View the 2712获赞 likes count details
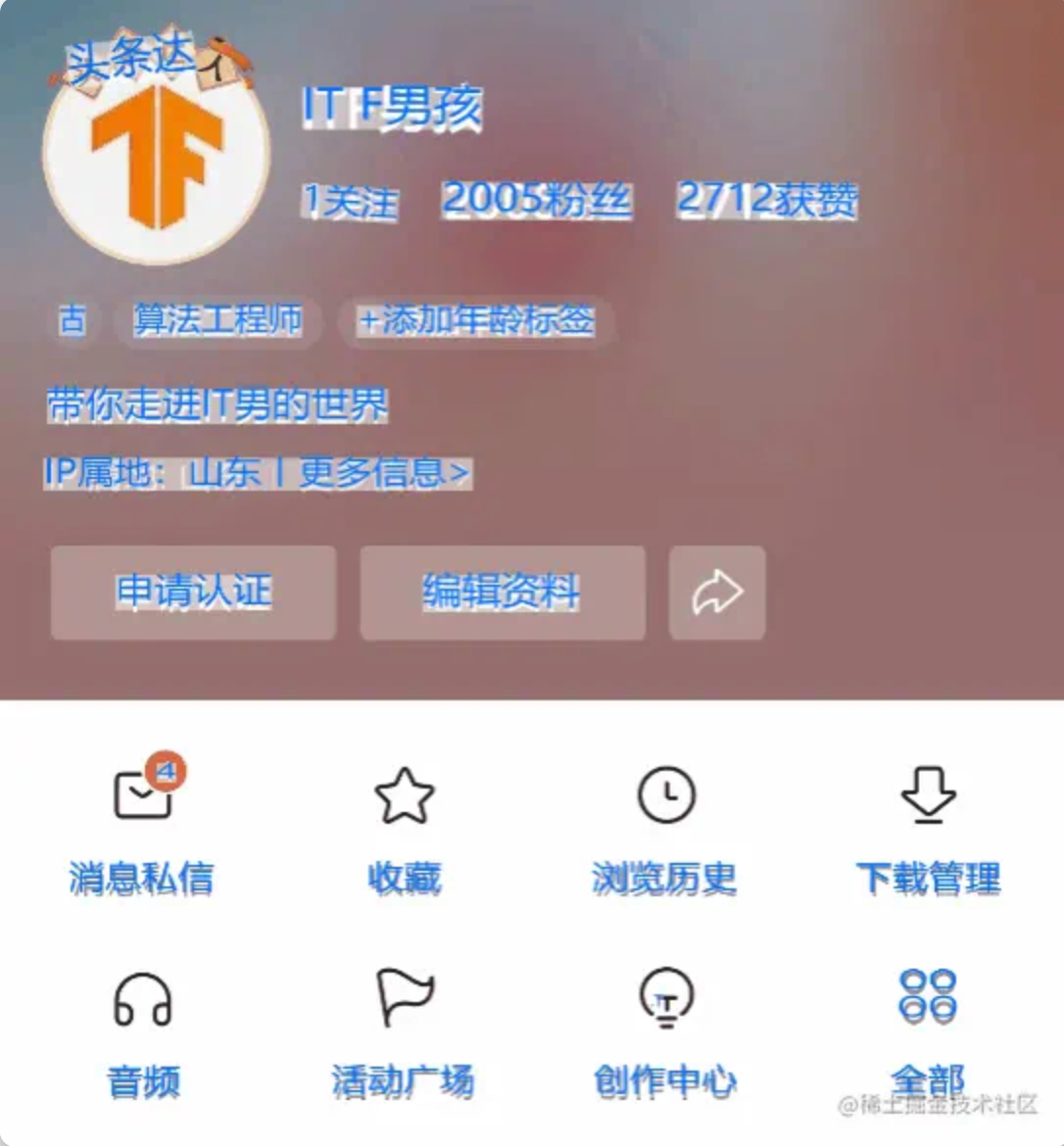 tap(766, 200)
